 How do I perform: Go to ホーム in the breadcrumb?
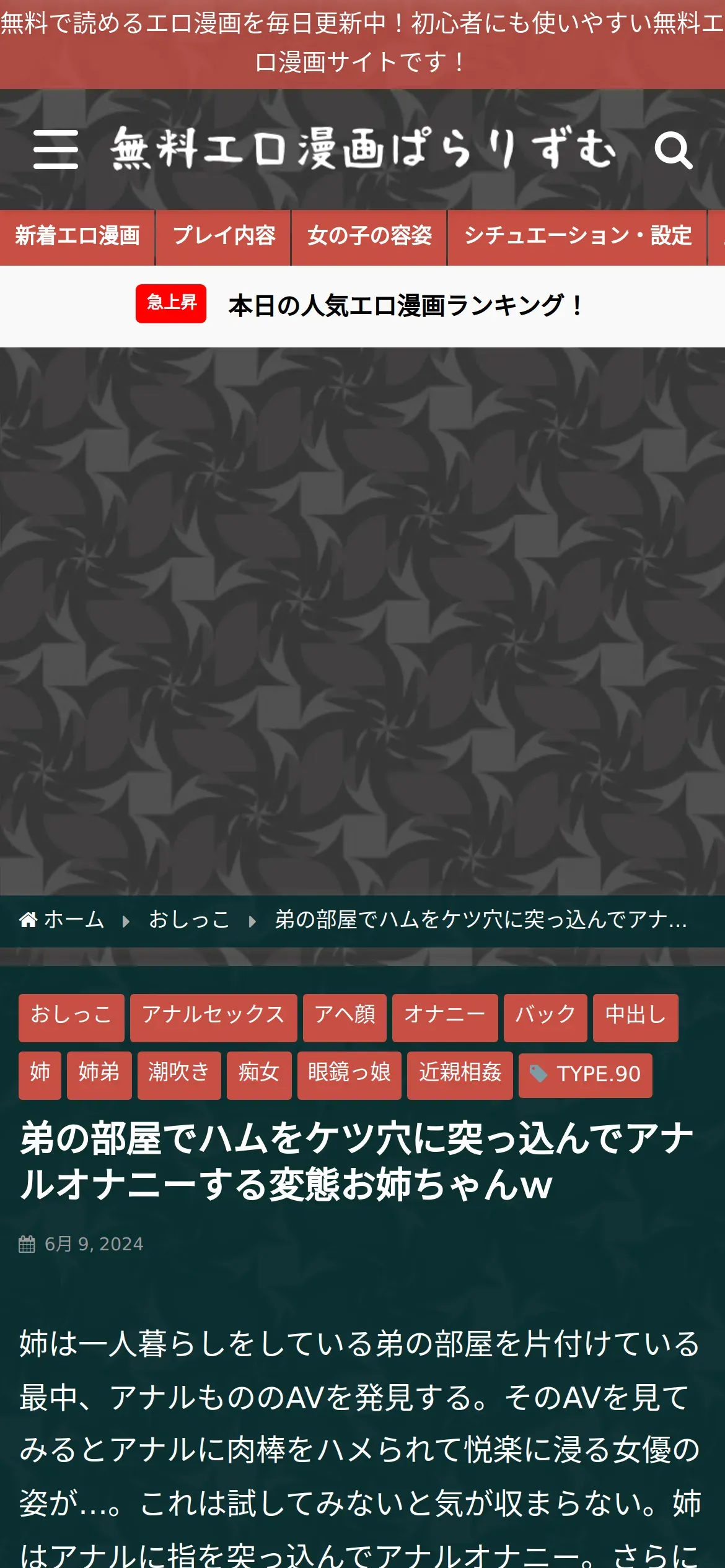point(61,920)
